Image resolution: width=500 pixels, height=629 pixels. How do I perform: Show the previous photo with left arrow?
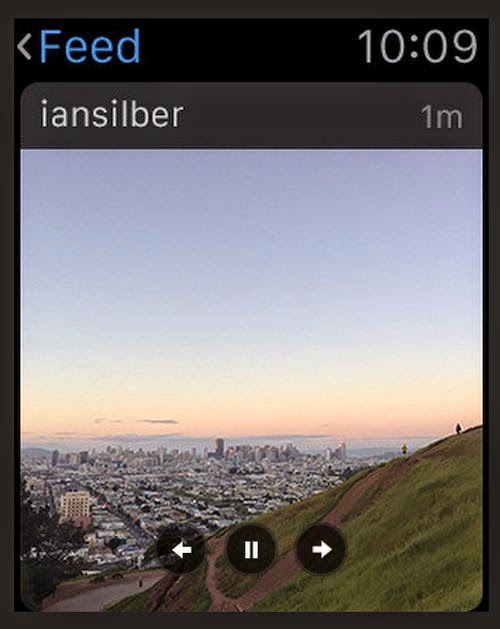(181, 550)
